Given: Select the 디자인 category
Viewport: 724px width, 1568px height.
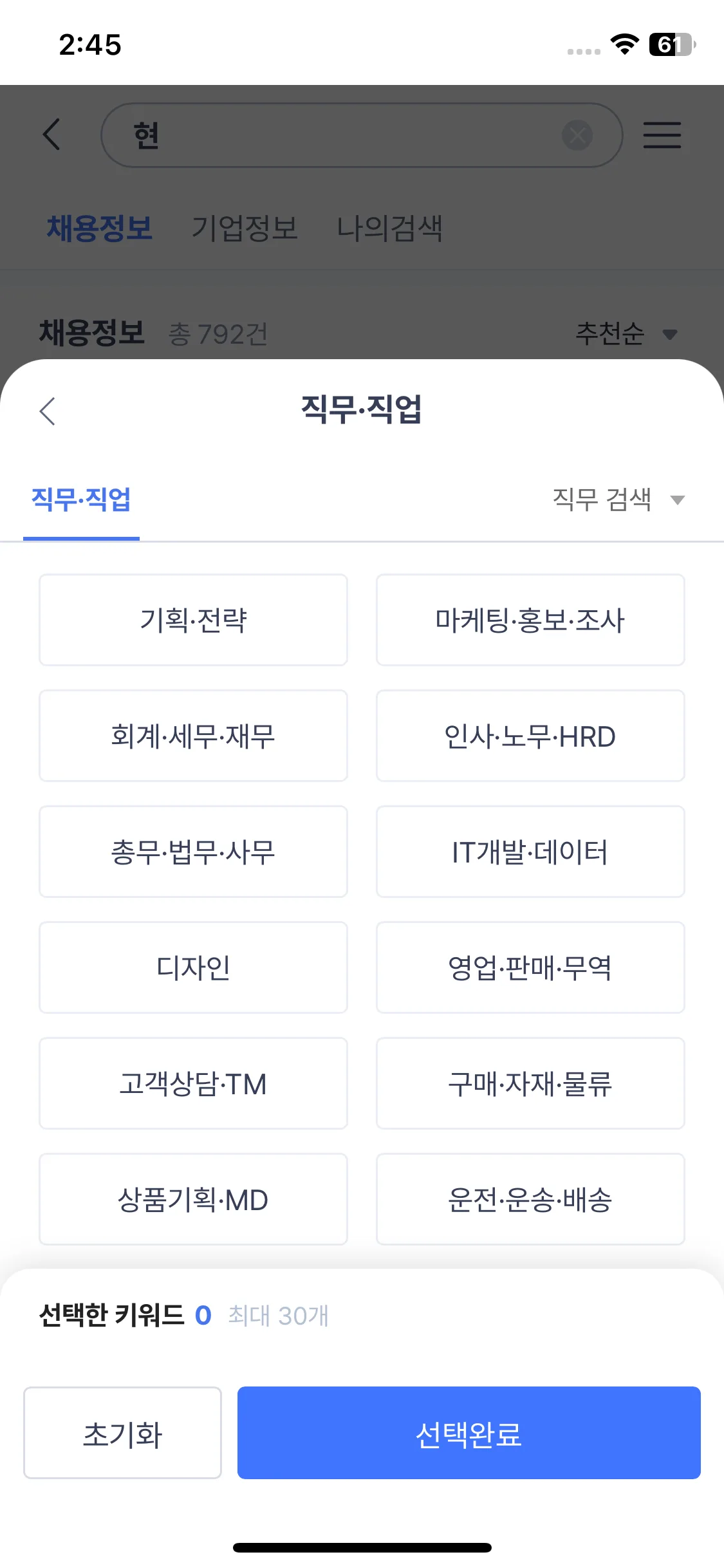Looking at the screenshot, I should coord(193,967).
